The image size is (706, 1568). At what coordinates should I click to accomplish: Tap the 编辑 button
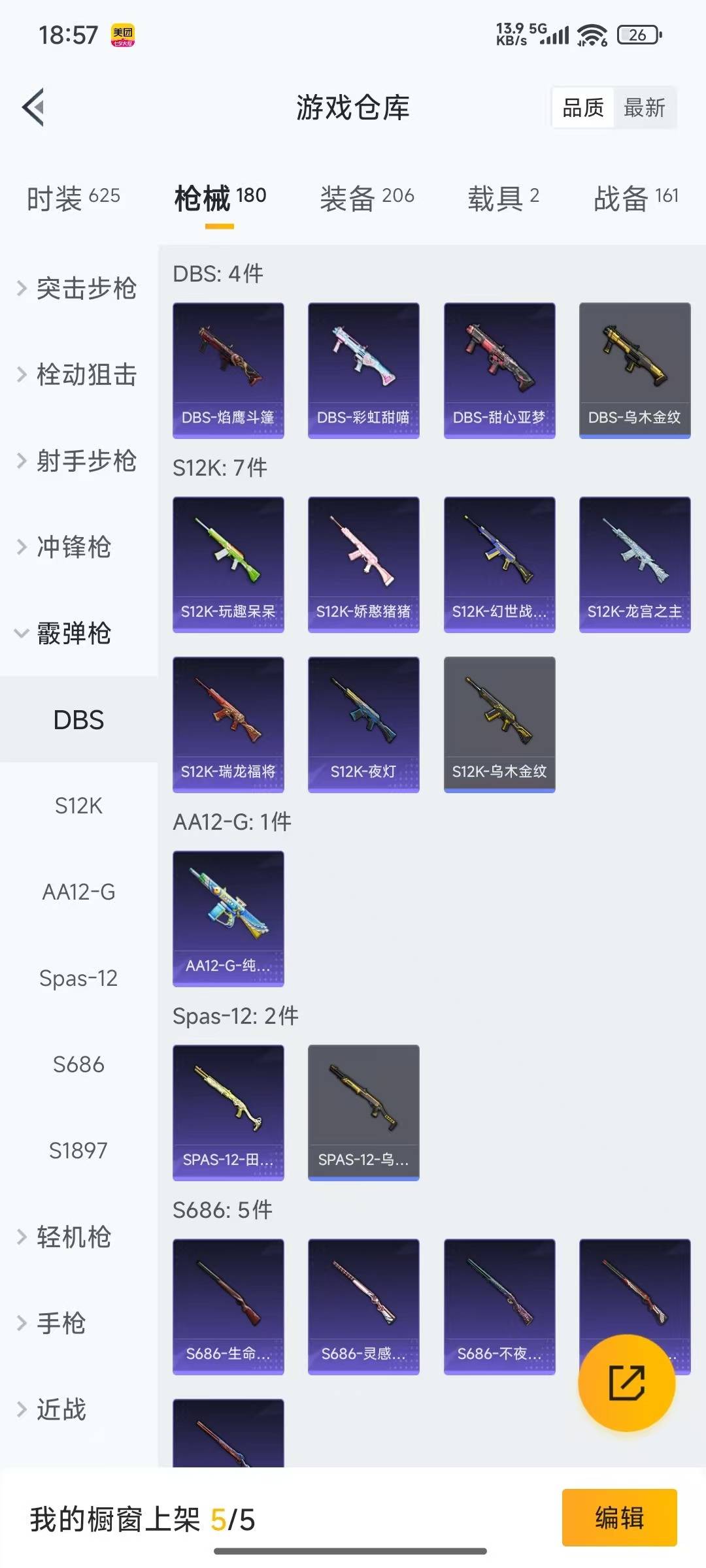[618, 1517]
